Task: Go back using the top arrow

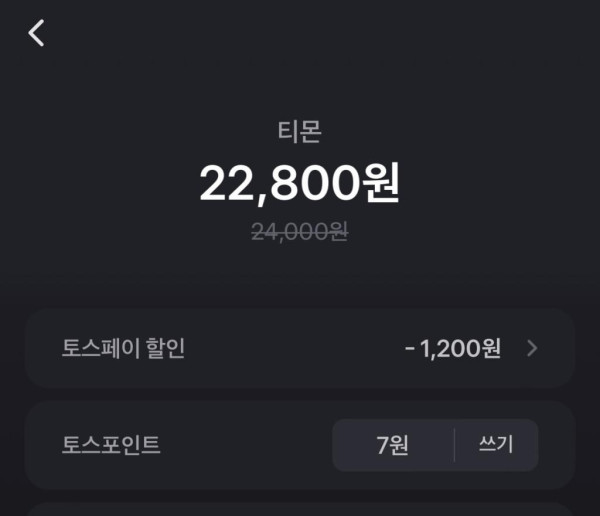Action: tap(36, 33)
